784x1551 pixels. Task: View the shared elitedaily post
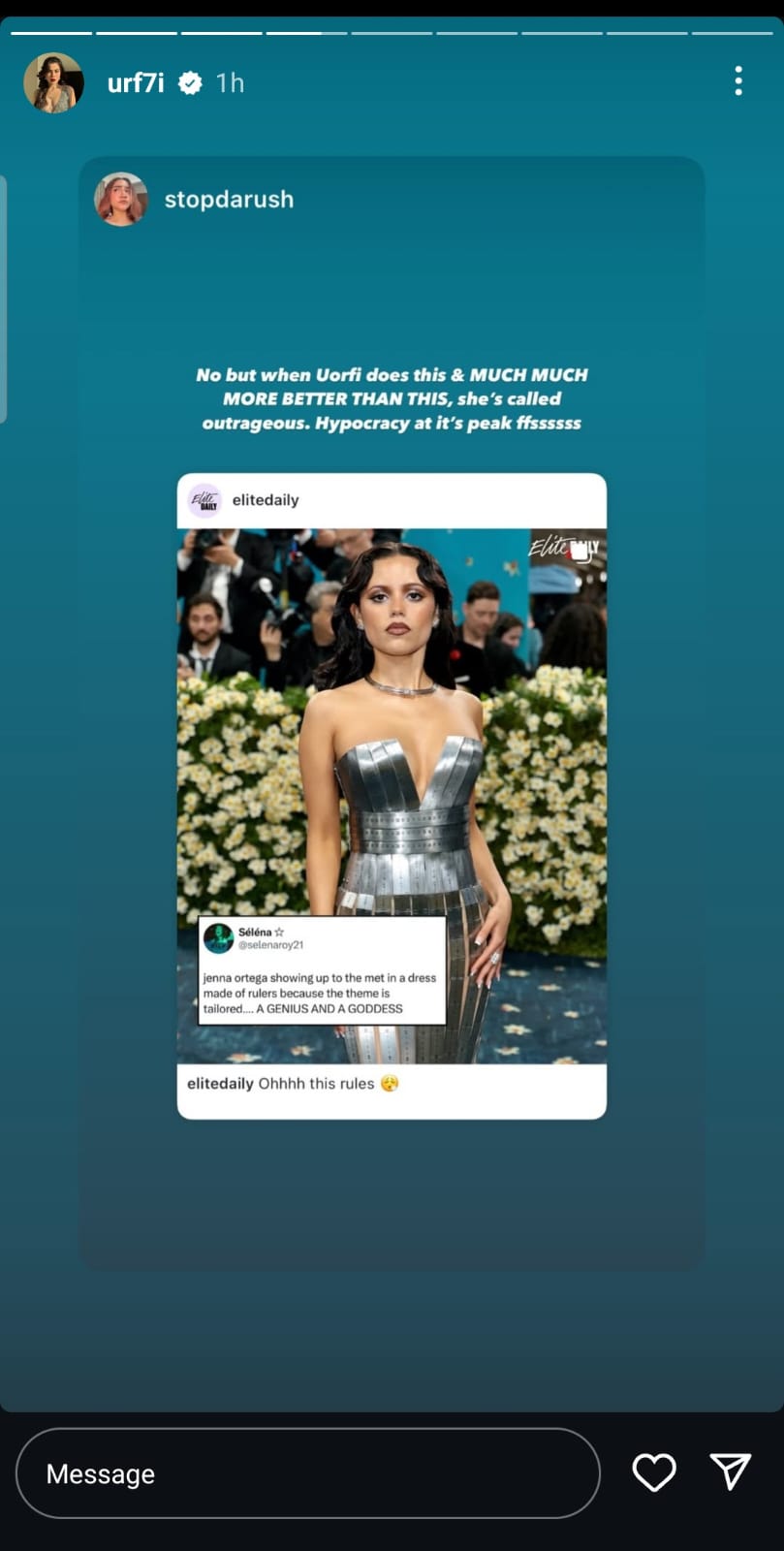click(392, 795)
